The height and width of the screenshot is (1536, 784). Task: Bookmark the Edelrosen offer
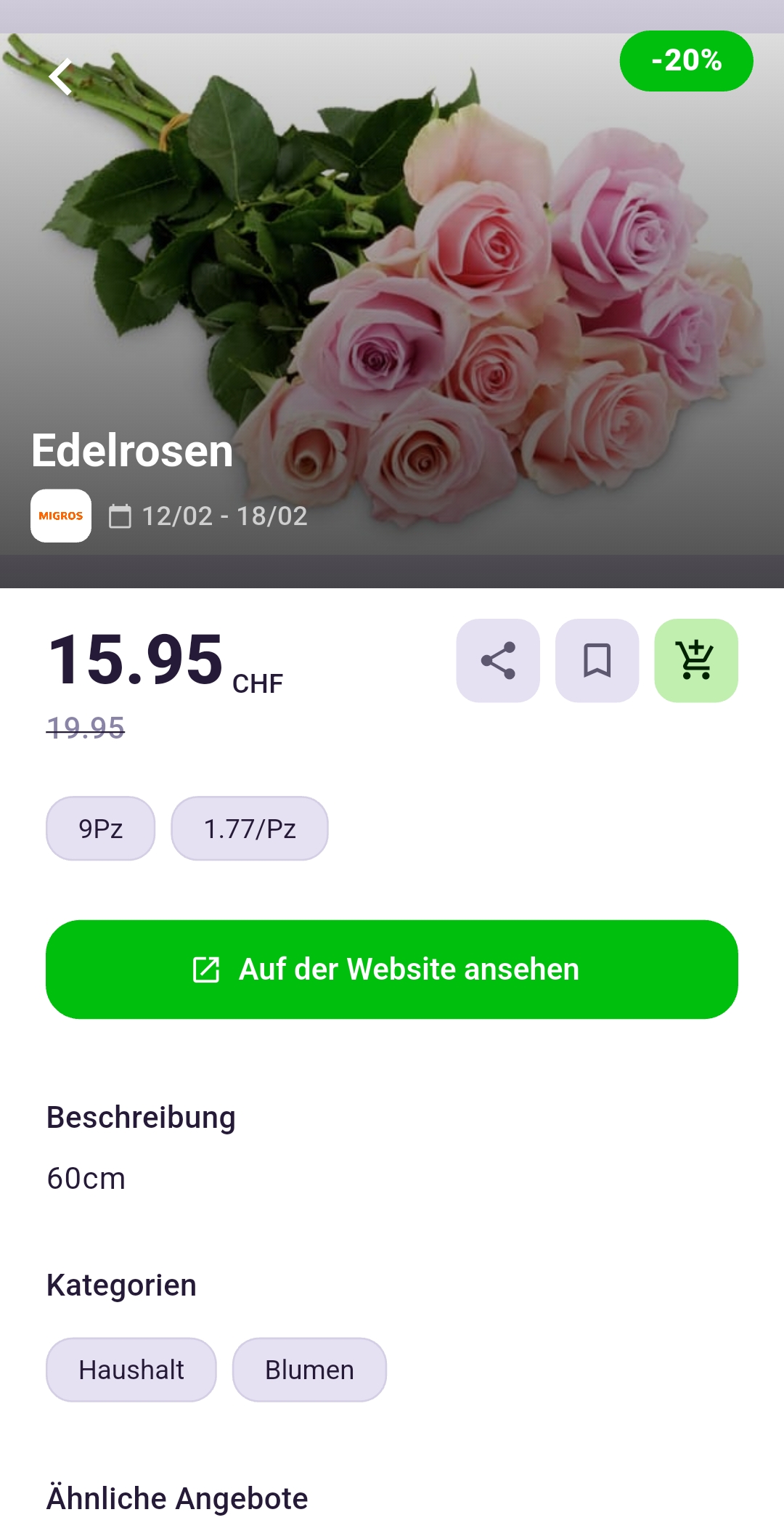coord(597,661)
